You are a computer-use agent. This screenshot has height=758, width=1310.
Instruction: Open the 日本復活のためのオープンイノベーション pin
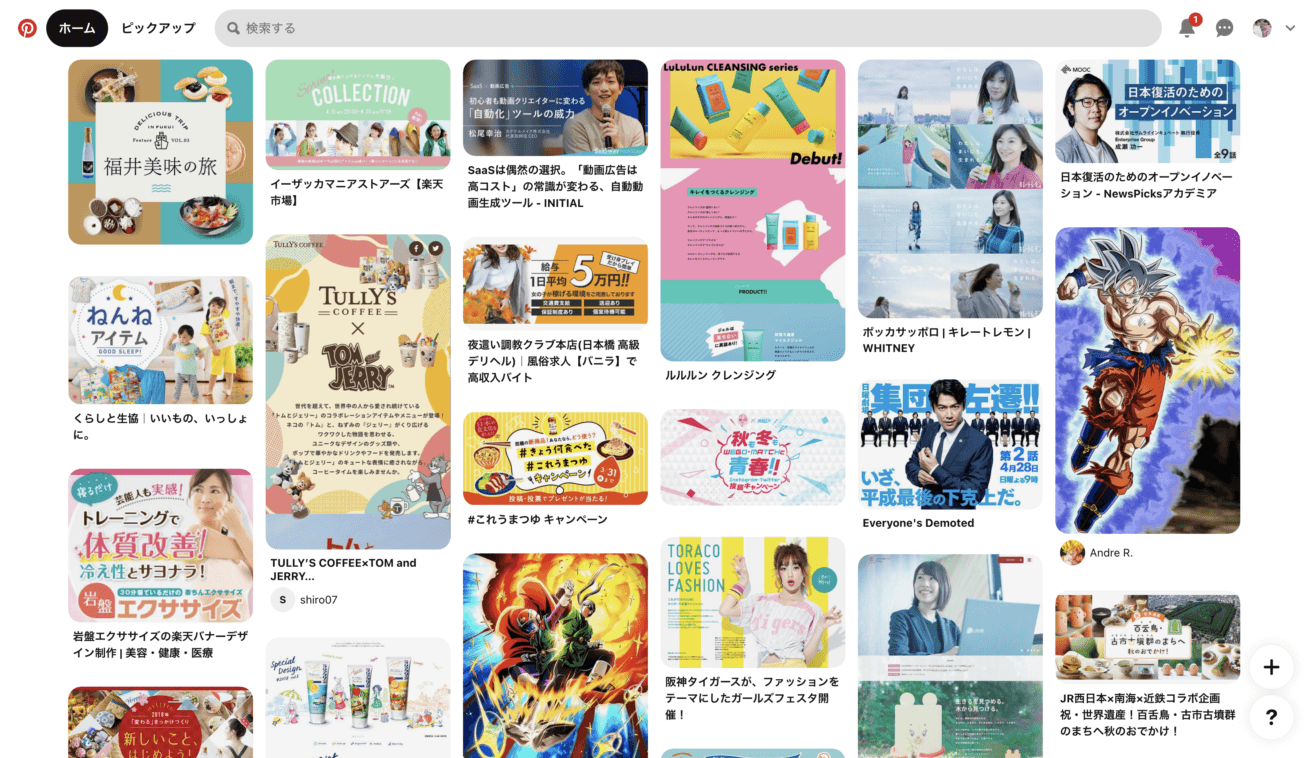(1147, 111)
